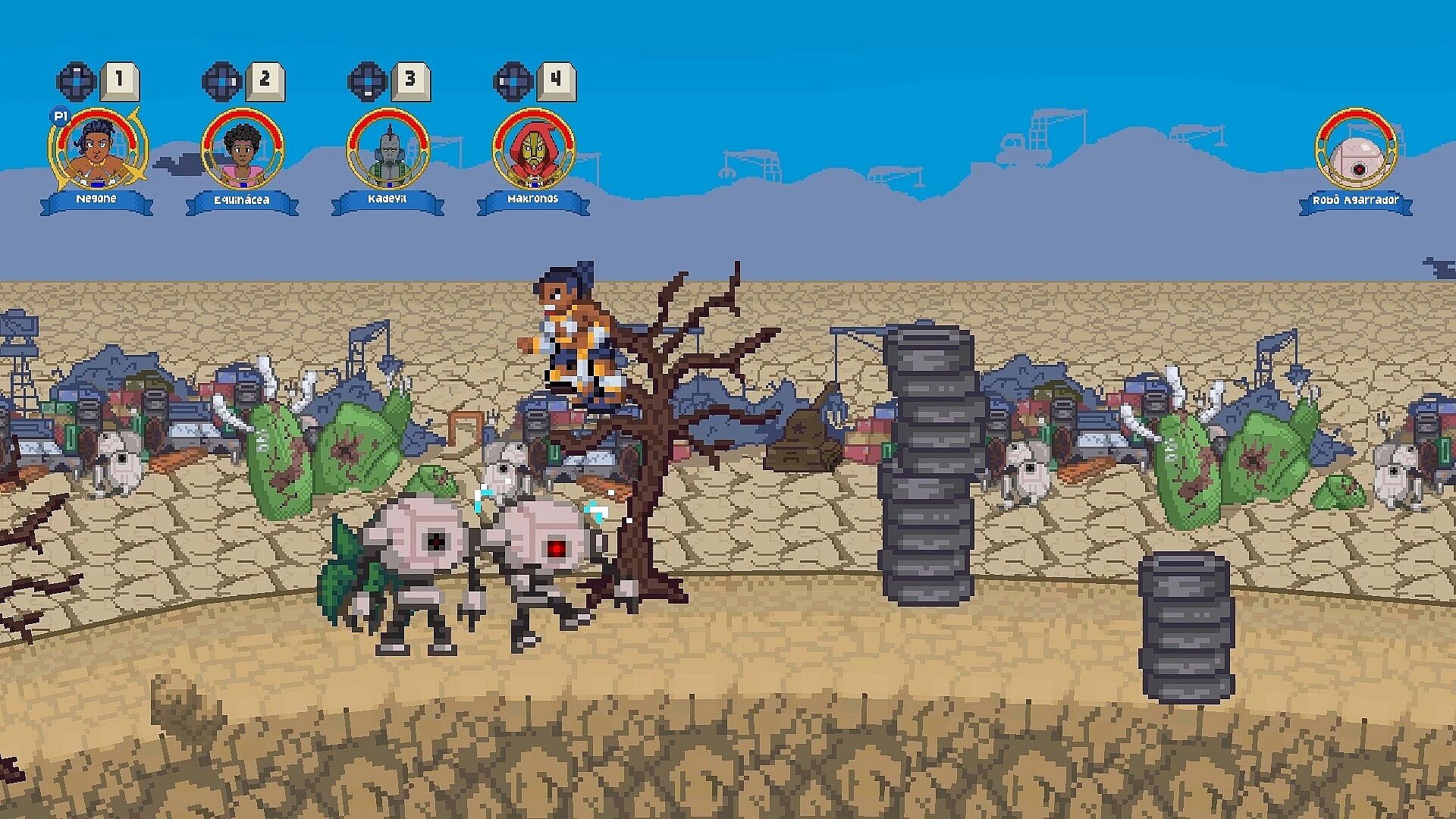Choose the Kadeyil character portrait
The height and width of the screenshot is (819, 1456).
388,150
